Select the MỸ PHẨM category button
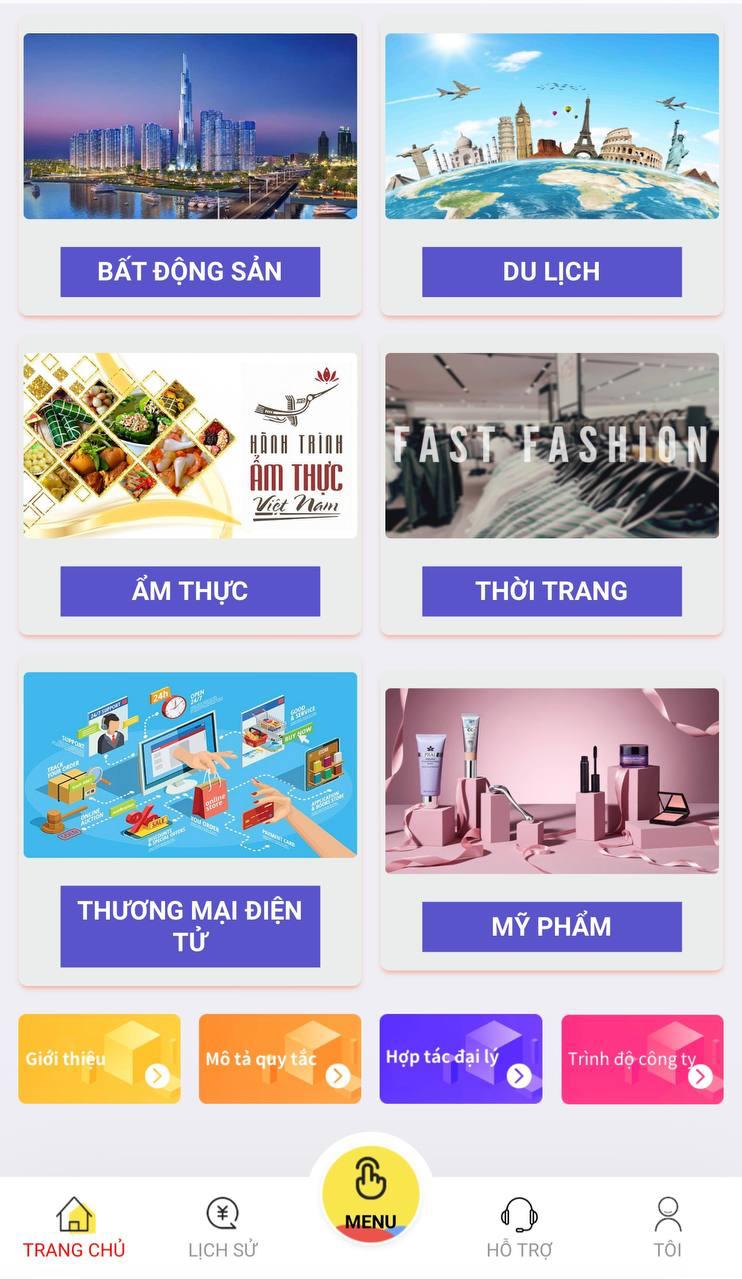Viewport: 742px width, 1280px height. [x=551, y=927]
